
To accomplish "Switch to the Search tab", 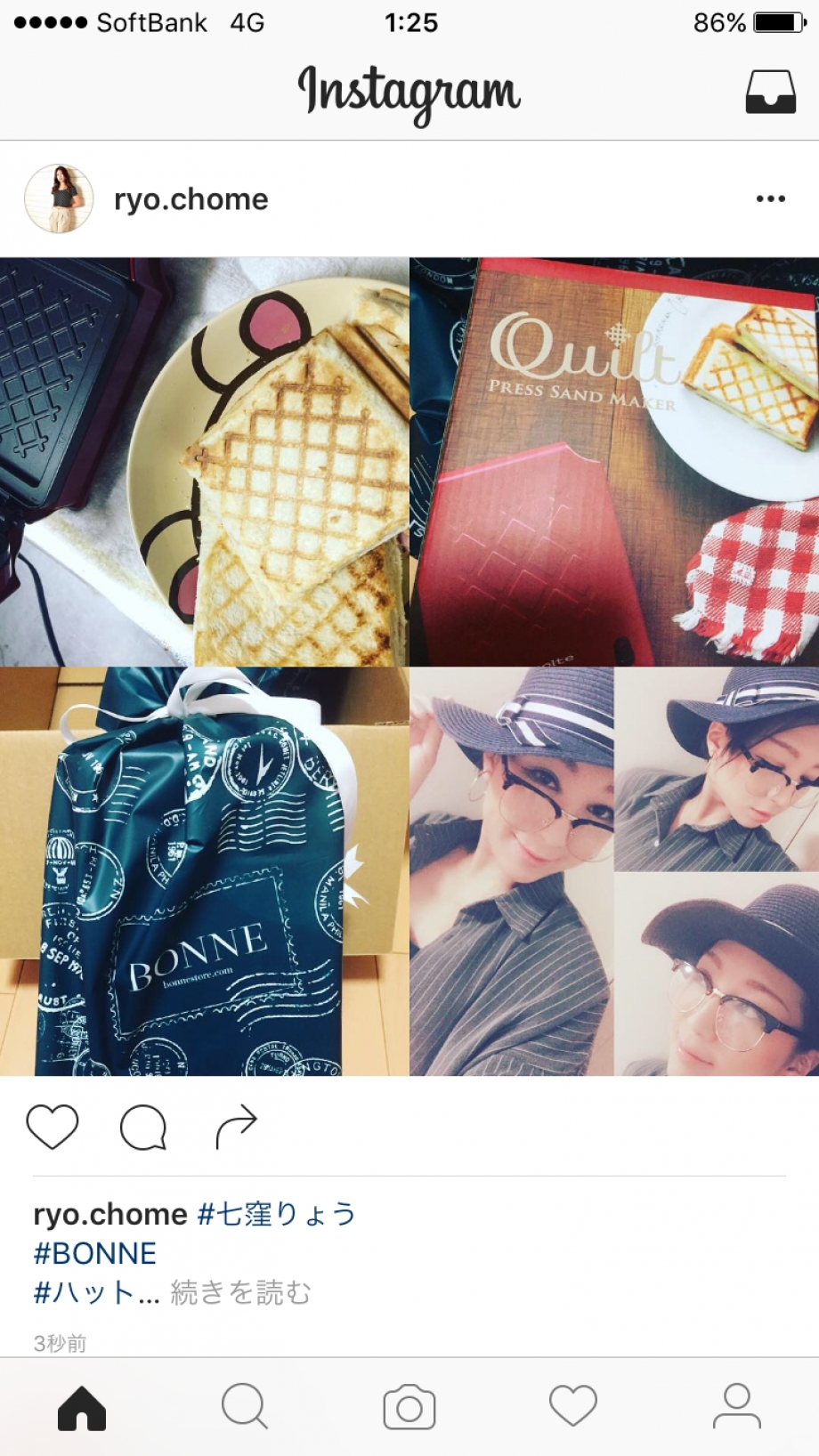I will pyautogui.click(x=245, y=1408).
